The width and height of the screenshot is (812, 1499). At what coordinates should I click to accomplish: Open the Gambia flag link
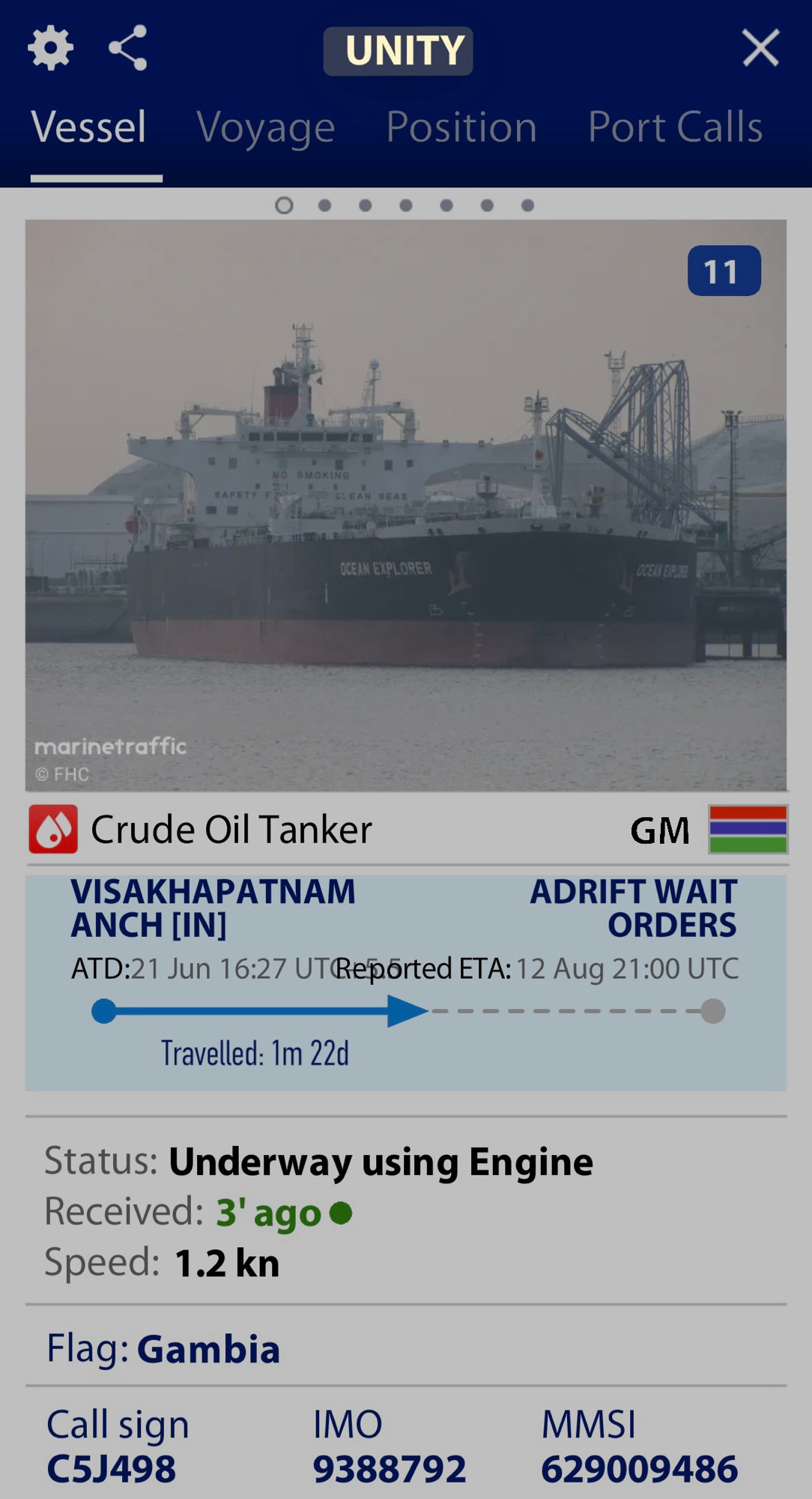(x=208, y=1349)
